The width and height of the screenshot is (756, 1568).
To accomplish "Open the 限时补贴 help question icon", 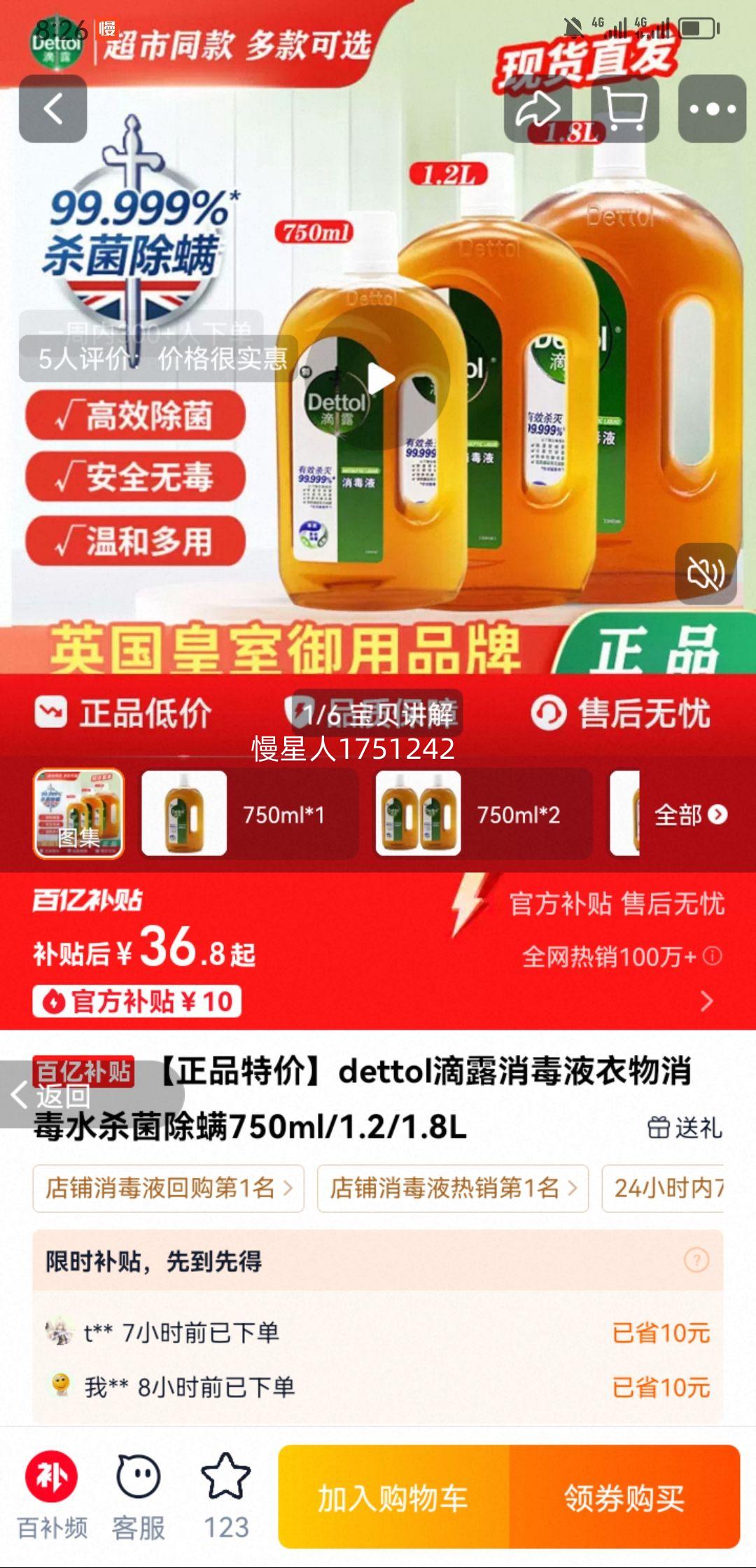I will click(696, 1261).
